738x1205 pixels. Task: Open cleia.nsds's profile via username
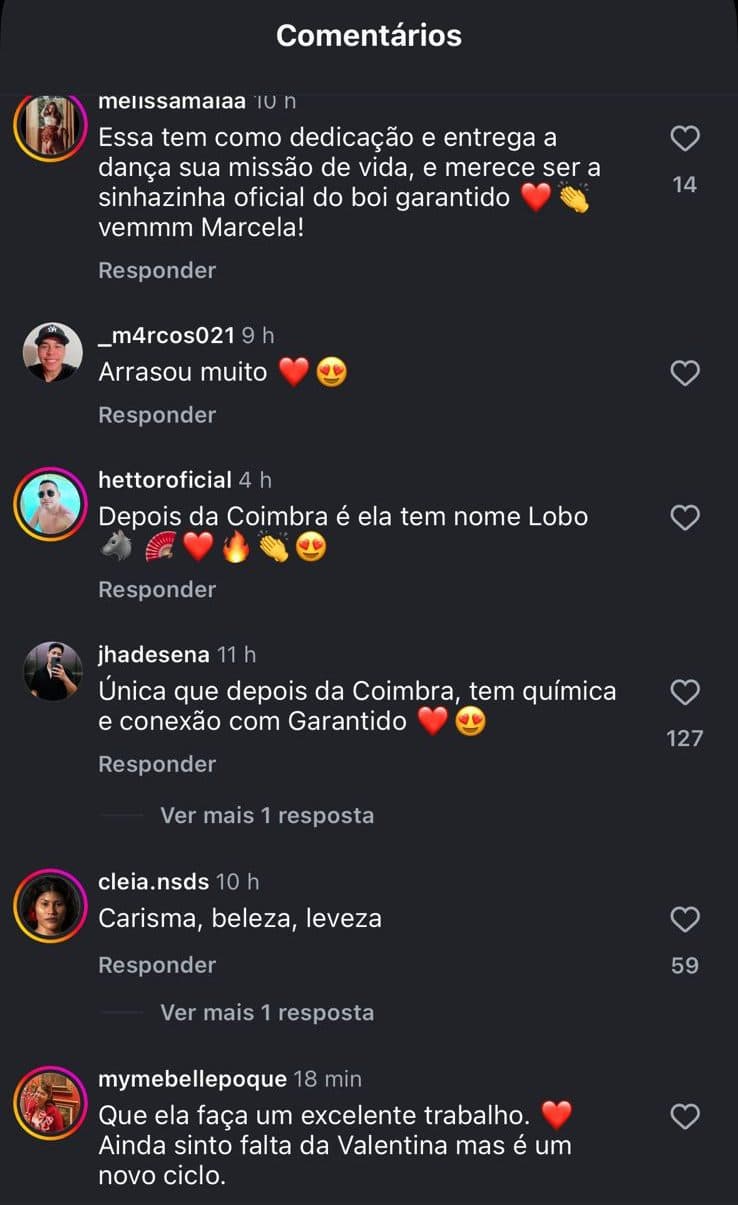coord(154,882)
